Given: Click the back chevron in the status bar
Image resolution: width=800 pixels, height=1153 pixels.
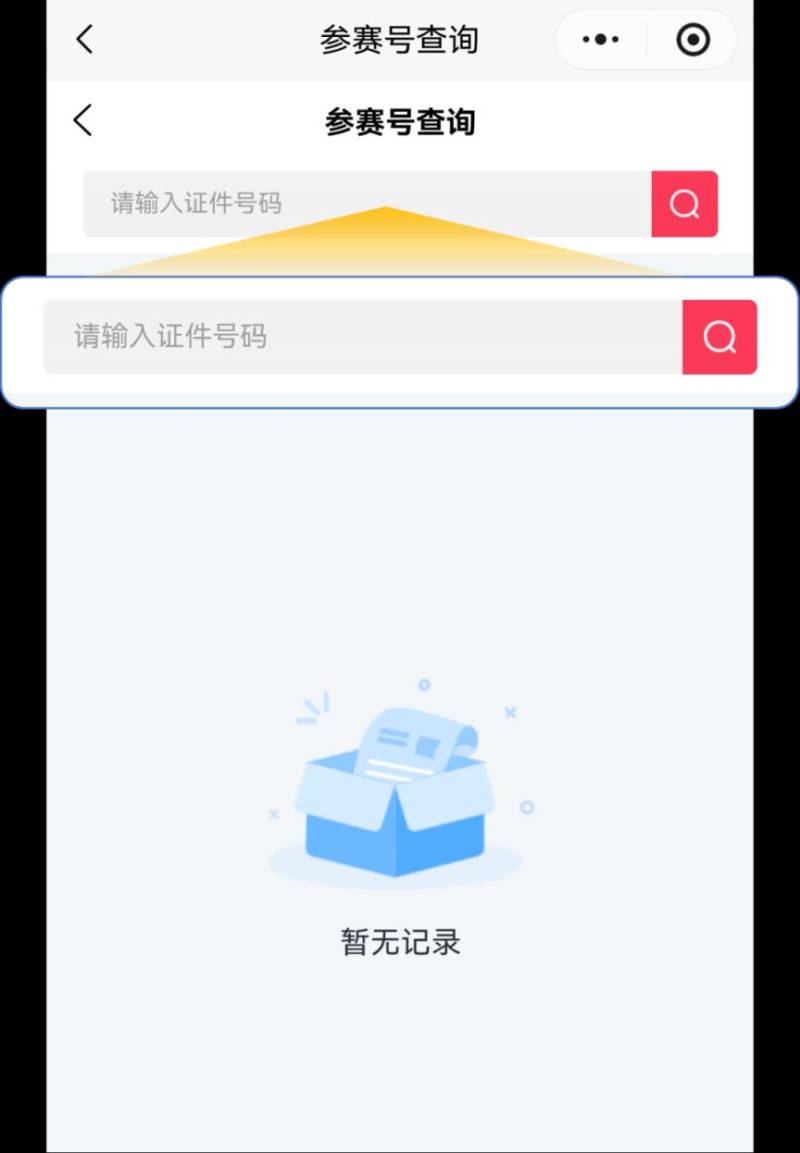Looking at the screenshot, I should tap(84, 39).
